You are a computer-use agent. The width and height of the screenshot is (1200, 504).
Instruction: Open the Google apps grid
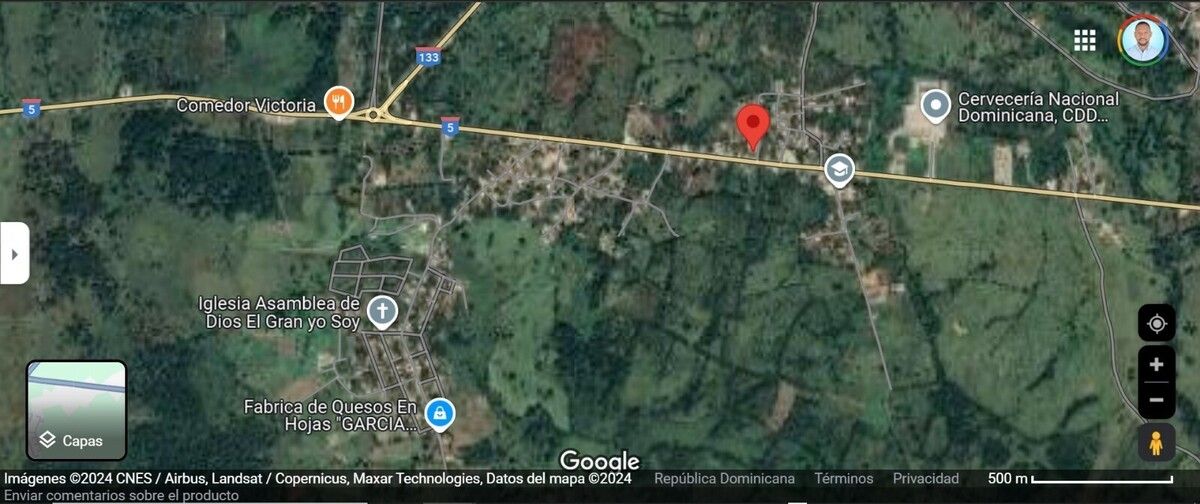1085,40
